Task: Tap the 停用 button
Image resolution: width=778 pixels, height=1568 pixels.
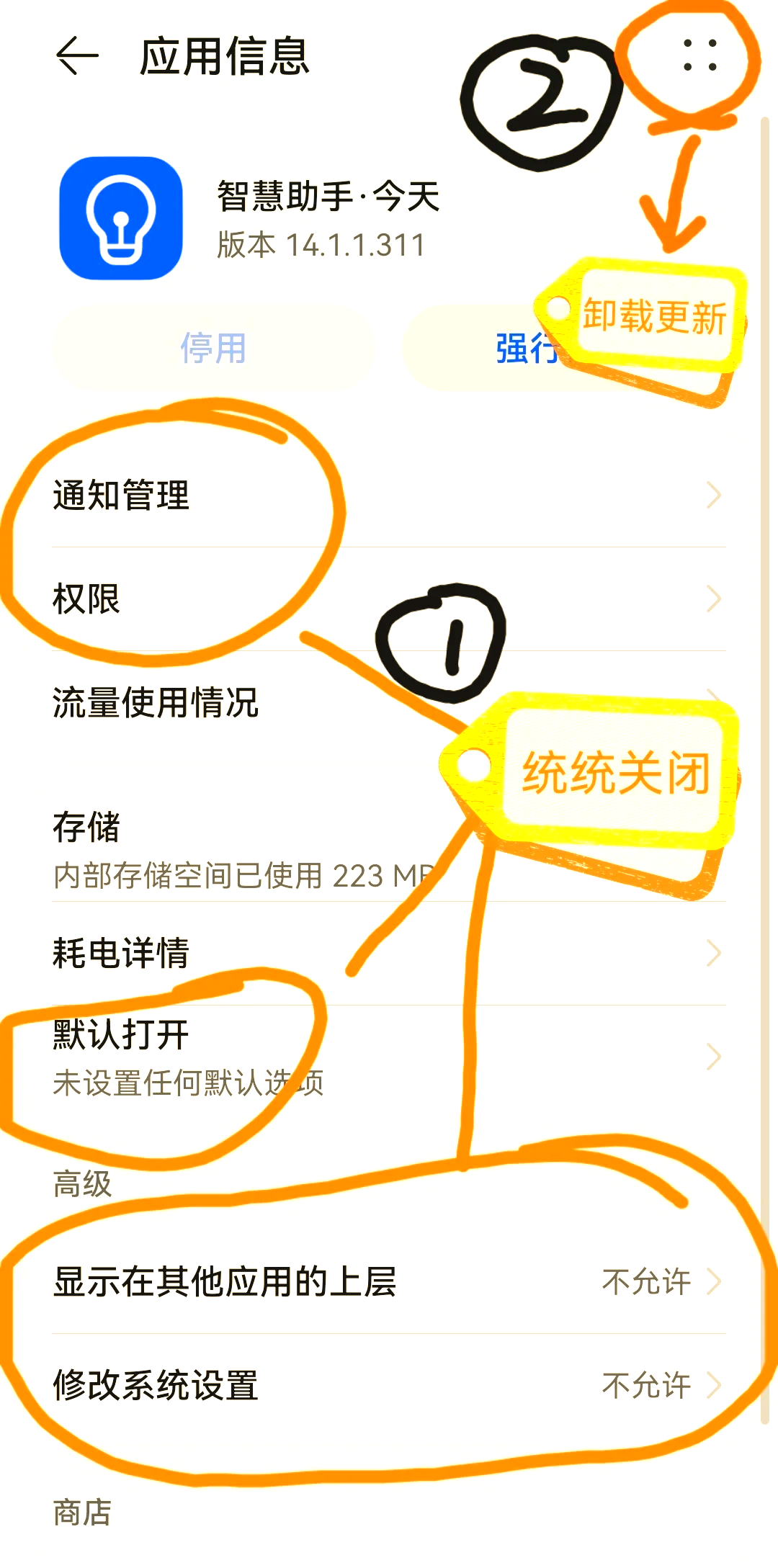Action: [213, 349]
